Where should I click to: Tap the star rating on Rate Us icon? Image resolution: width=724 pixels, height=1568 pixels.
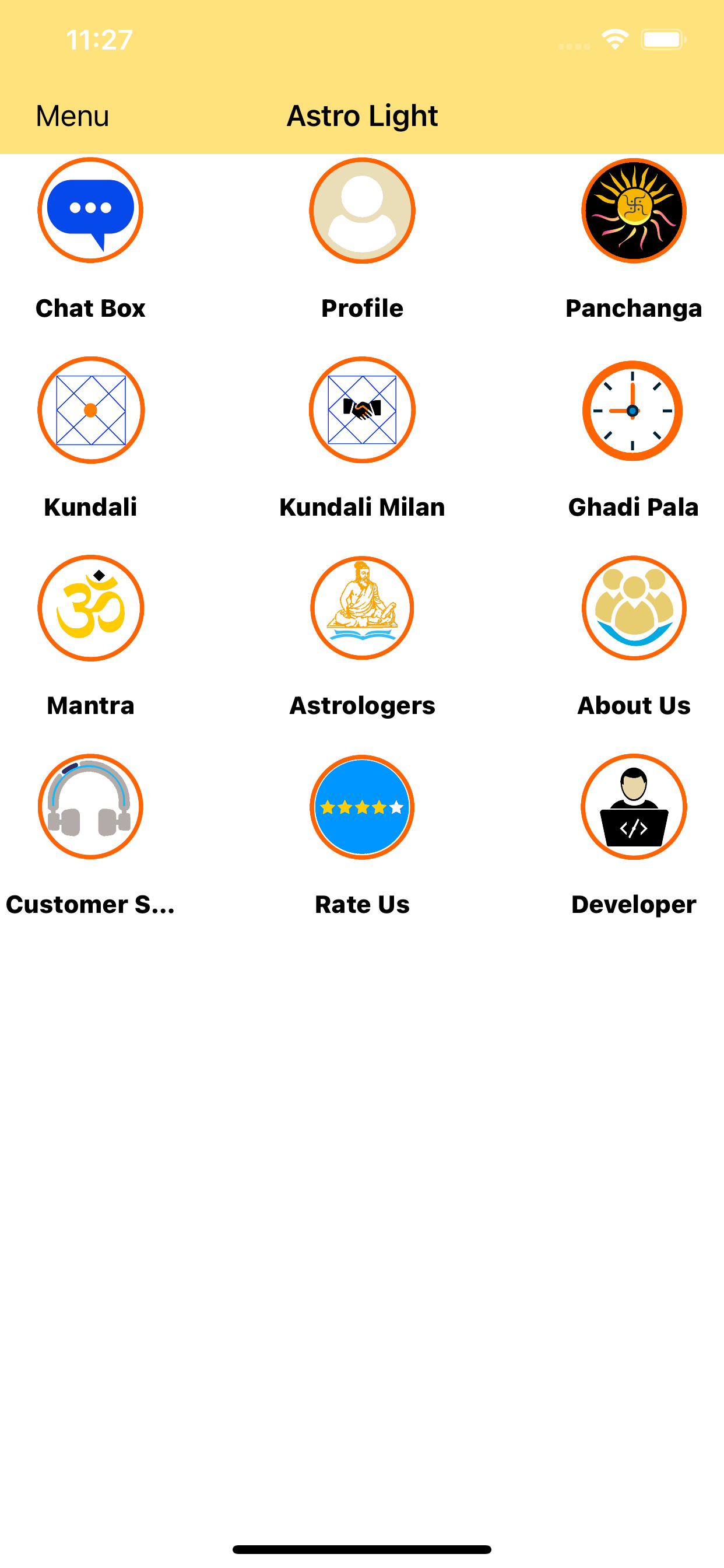click(x=361, y=808)
